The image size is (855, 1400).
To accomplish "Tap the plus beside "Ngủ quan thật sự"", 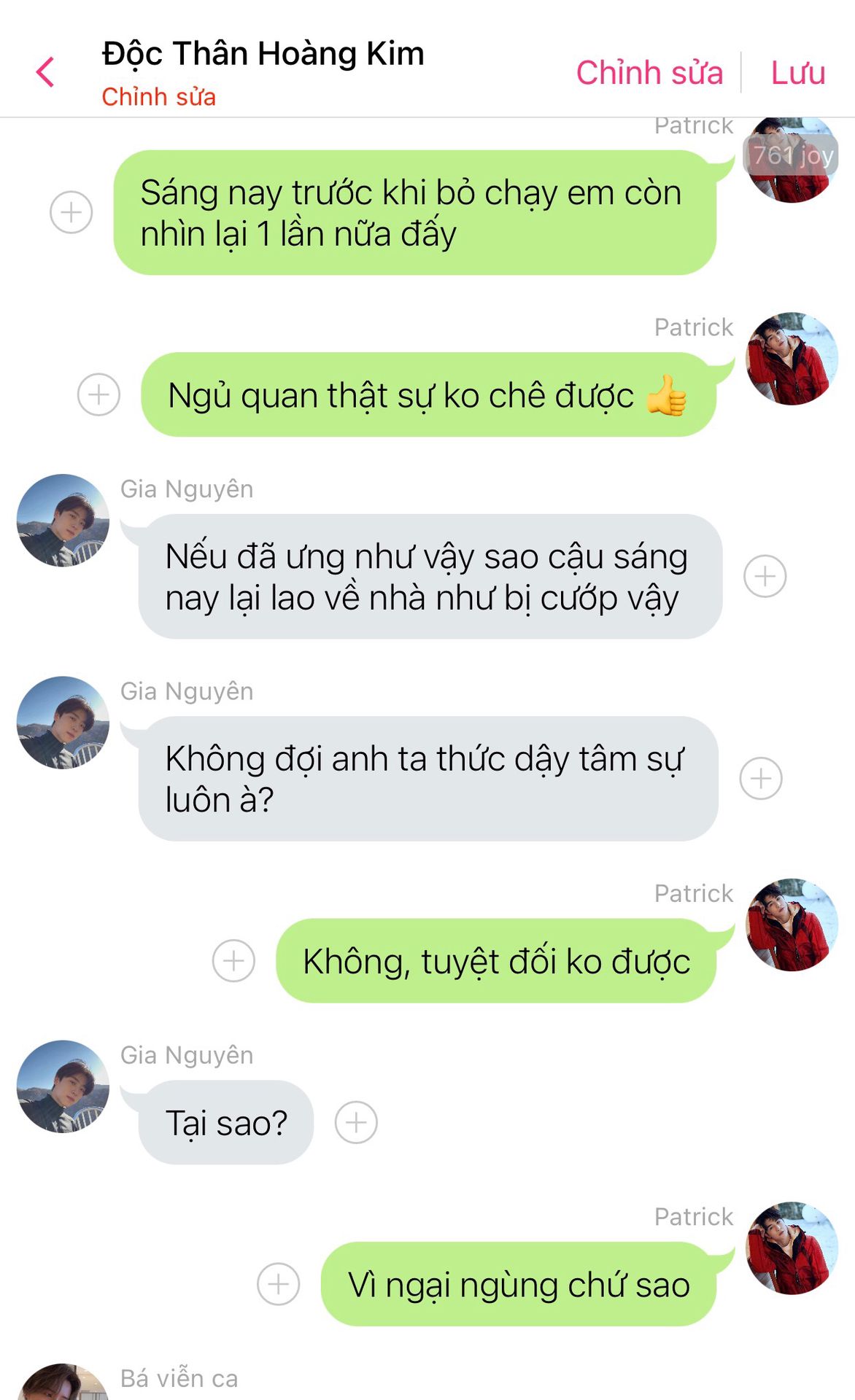I will tap(98, 394).
